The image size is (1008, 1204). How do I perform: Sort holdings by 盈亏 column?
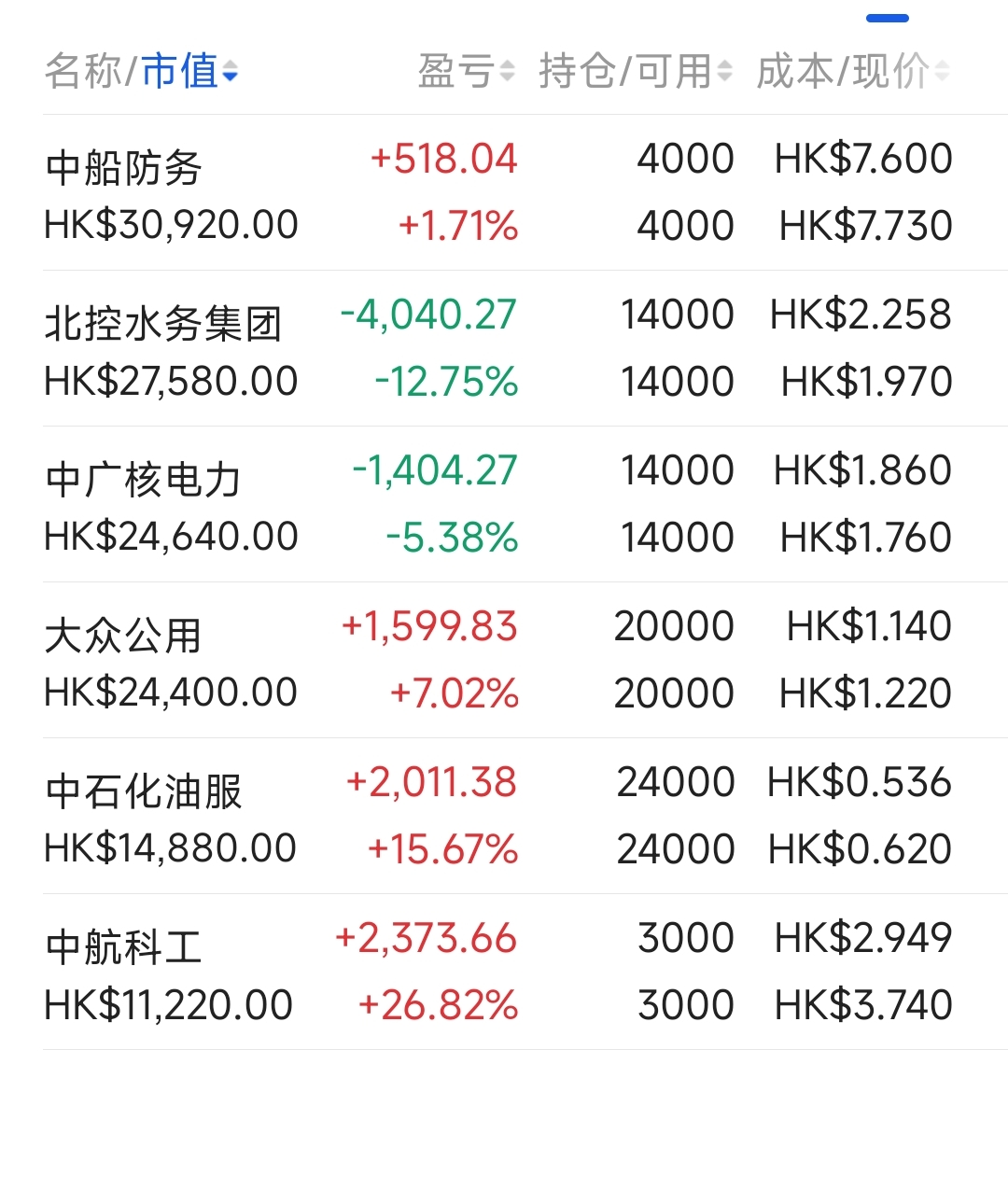(465, 71)
